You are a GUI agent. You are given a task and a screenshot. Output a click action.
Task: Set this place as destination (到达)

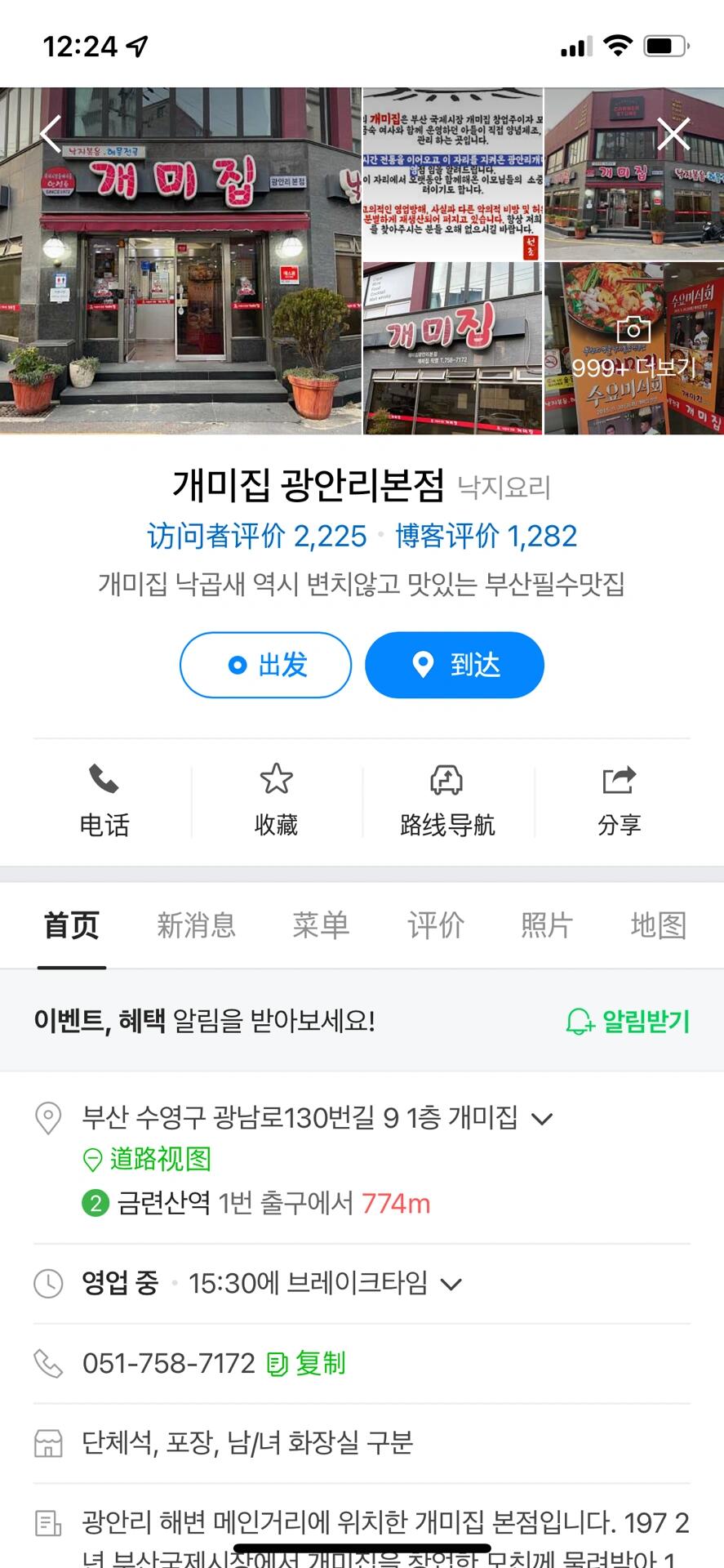point(455,665)
